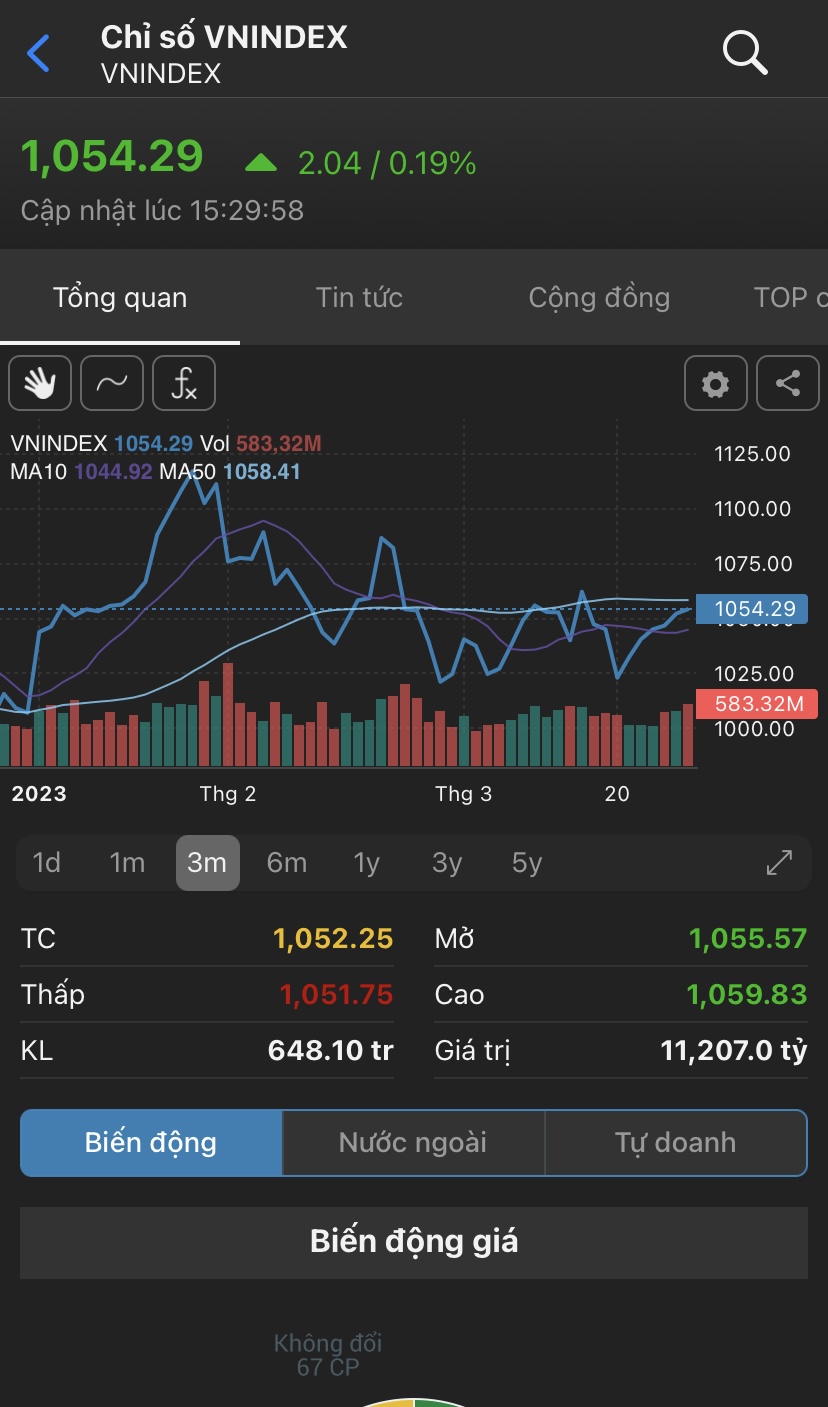
Task: Go back using the arrow
Action: click(38, 54)
